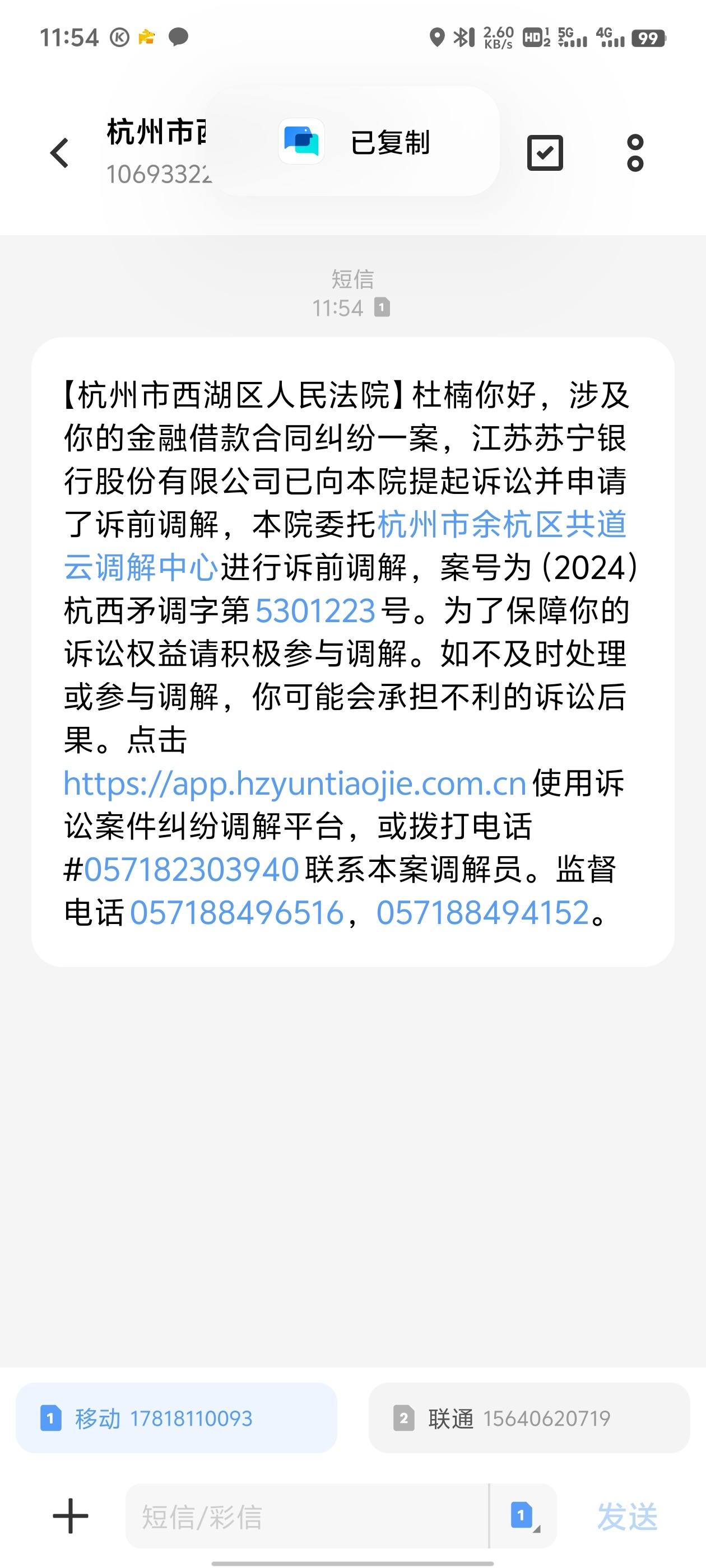Image resolution: width=706 pixels, height=1568 pixels.
Task: Open the hzyuntiaojie.com.cn link
Action: [295, 783]
